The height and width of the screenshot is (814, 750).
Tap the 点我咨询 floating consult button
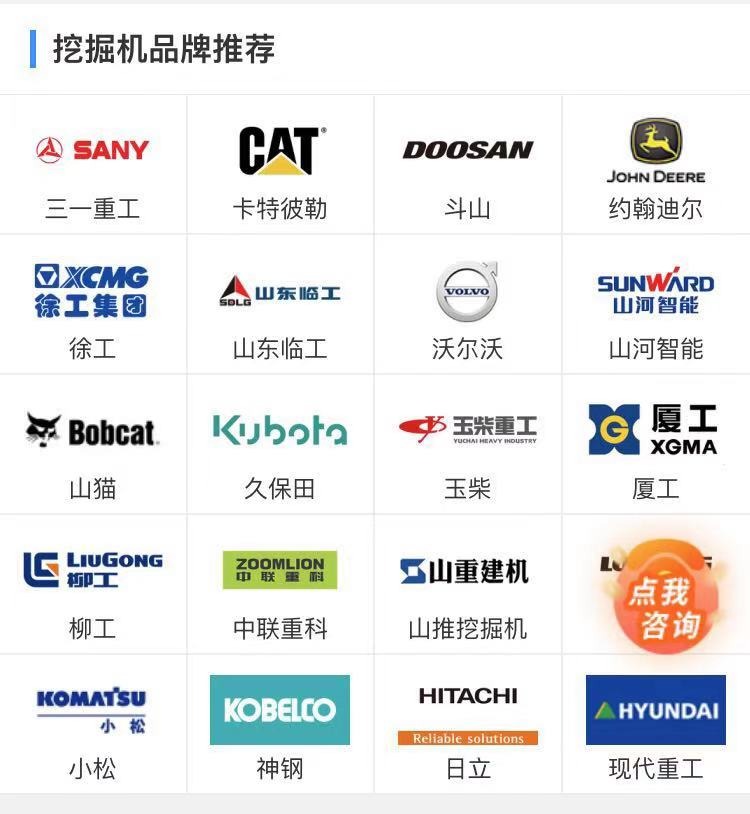point(660,598)
